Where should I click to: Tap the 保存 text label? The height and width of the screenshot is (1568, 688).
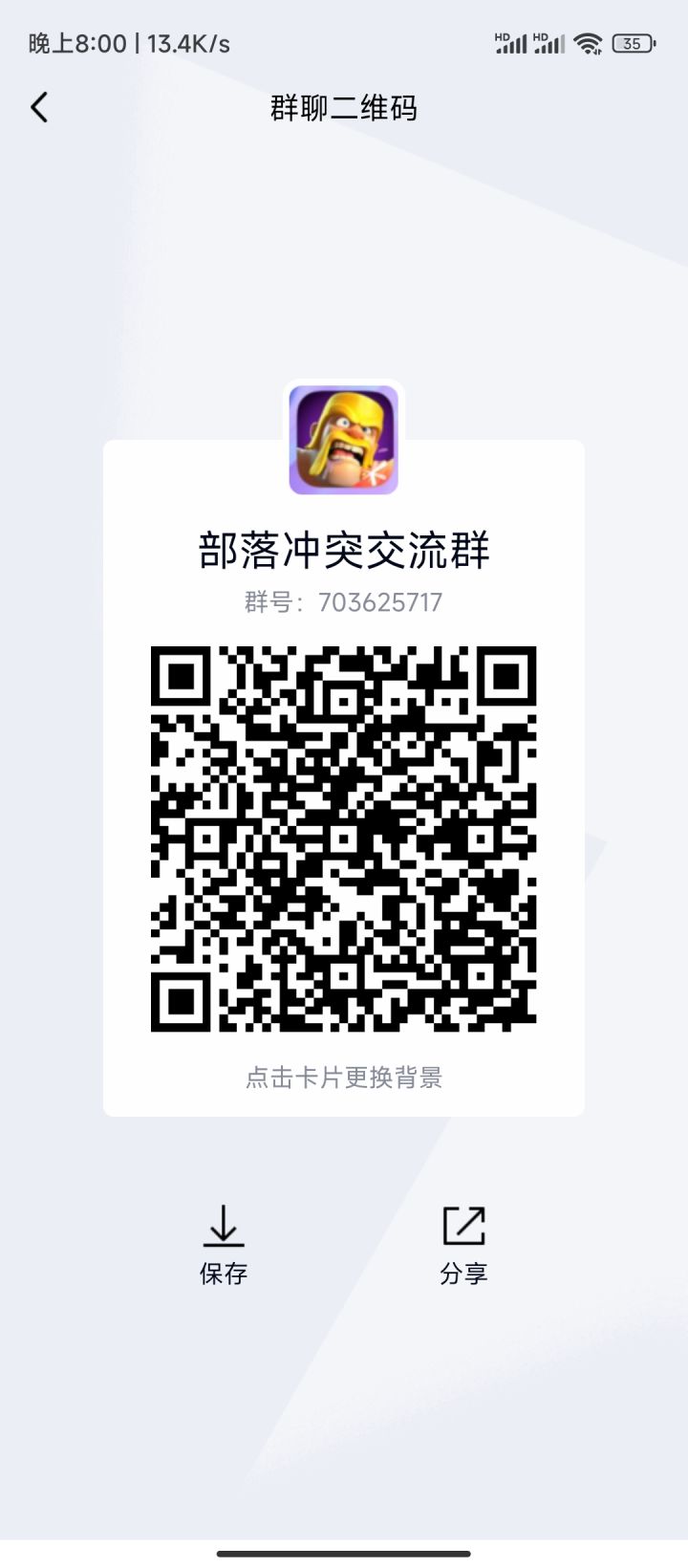pyautogui.click(x=224, y=1274)
